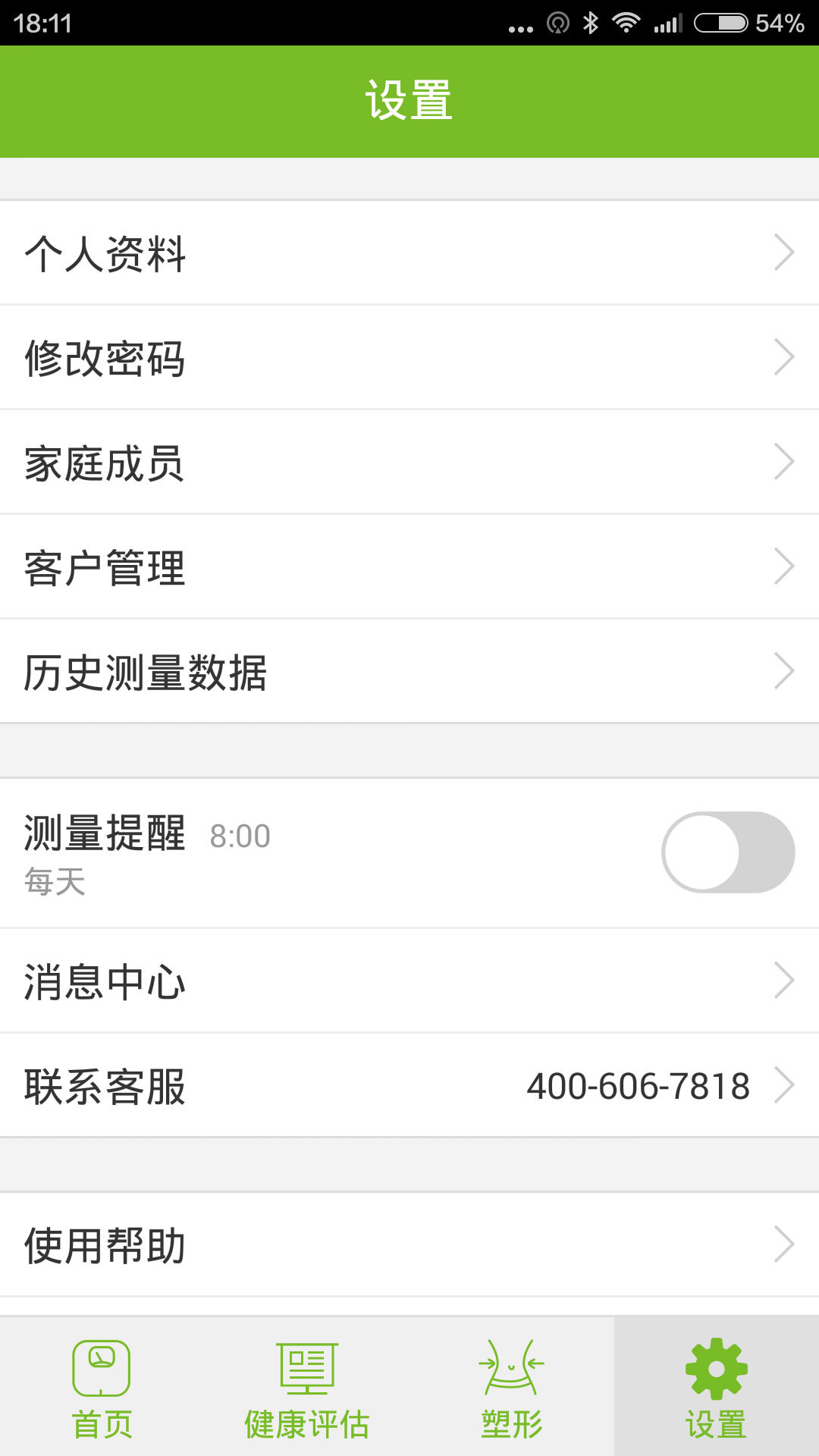Image resolution: width=819 pixels, height=1456 pixels.
Task: Open 家庭成员 family members
Action: (x=409, y=462)
